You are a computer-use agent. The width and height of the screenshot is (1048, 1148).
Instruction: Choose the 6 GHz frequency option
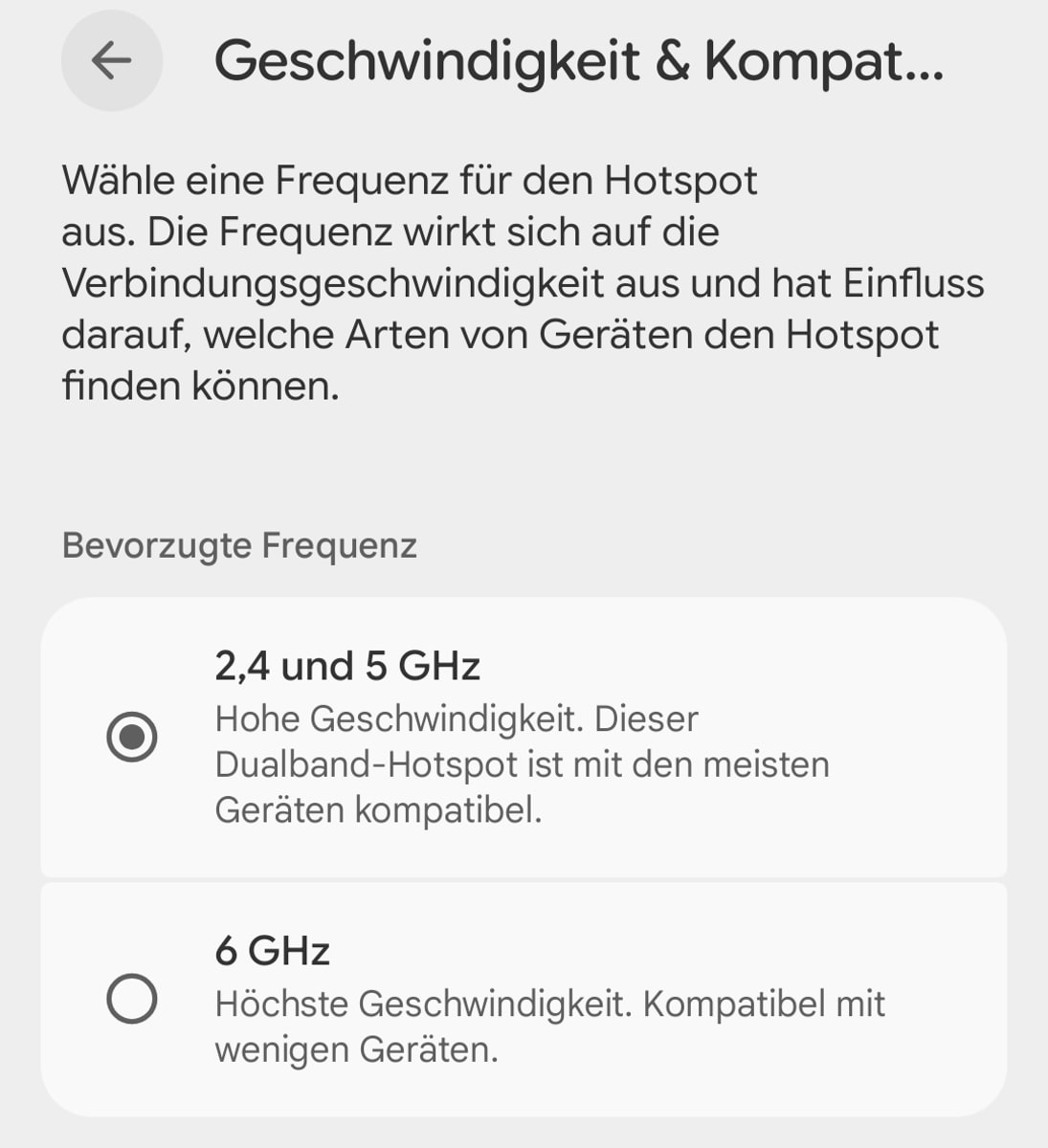[132, 1000]
